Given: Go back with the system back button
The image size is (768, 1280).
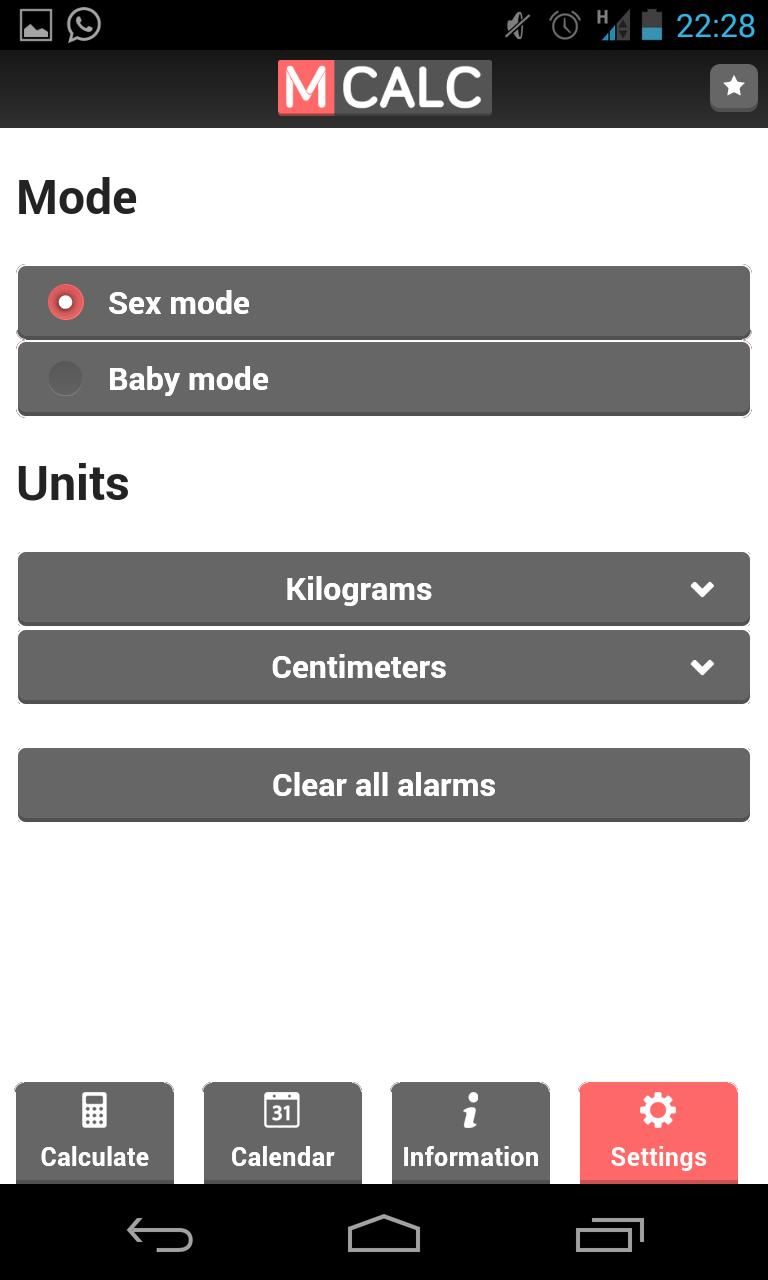Looking at the screenshot, I should pyautogui.click(x=160, y=1235).
